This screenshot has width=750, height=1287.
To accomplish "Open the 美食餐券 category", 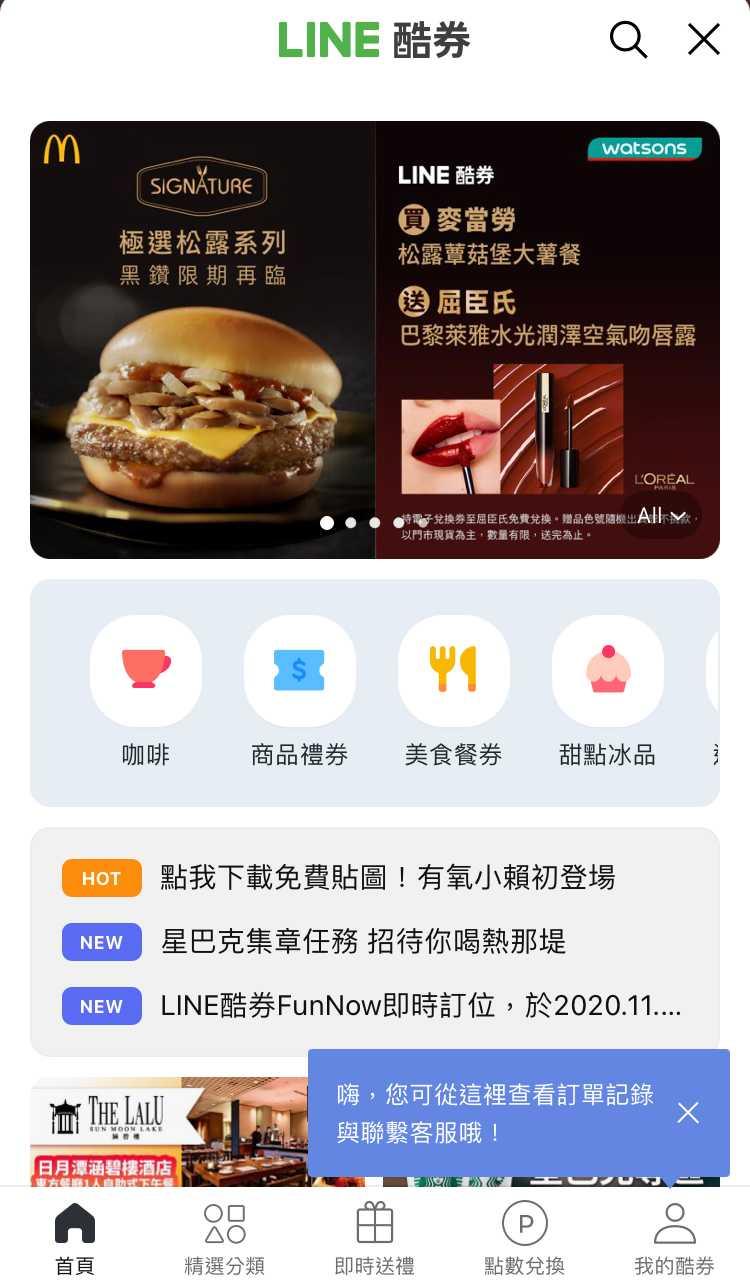I will click(453, 690).
